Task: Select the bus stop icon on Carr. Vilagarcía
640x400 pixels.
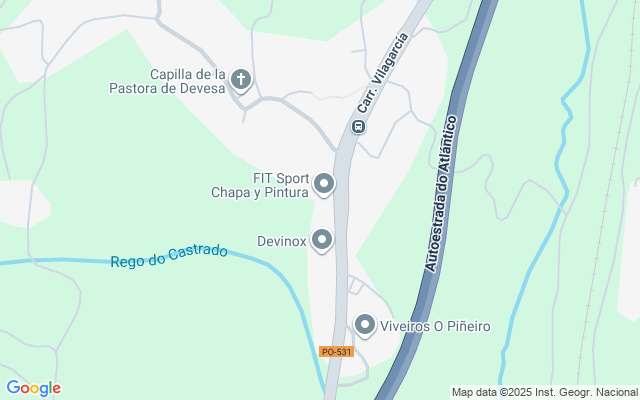Action: (358, 126)
